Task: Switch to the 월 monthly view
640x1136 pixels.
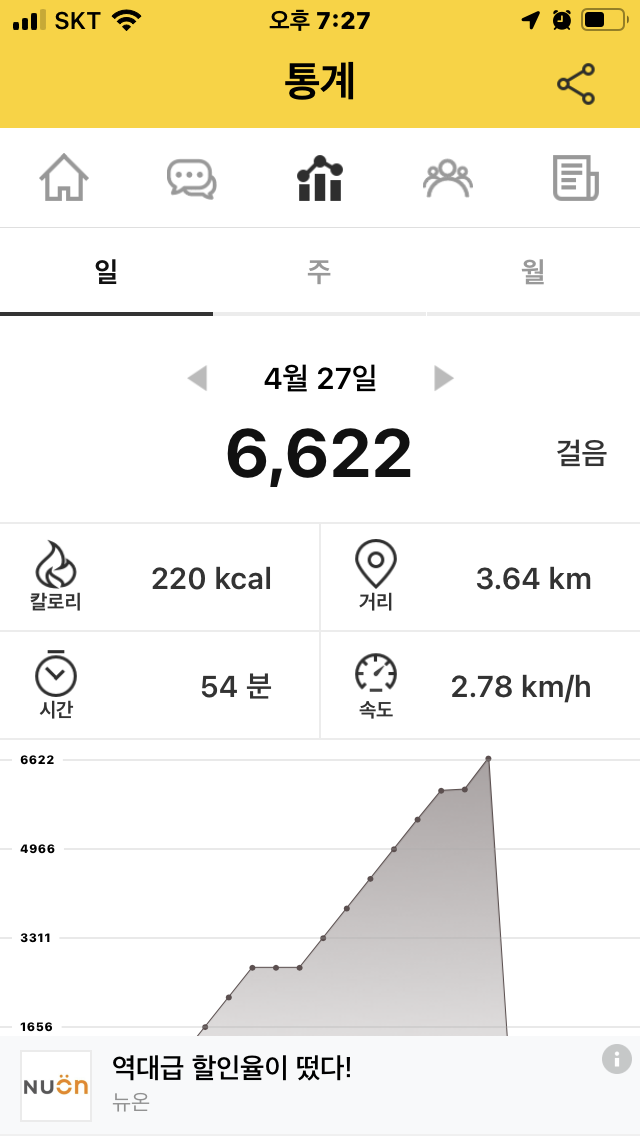Action: click(533, 272)
